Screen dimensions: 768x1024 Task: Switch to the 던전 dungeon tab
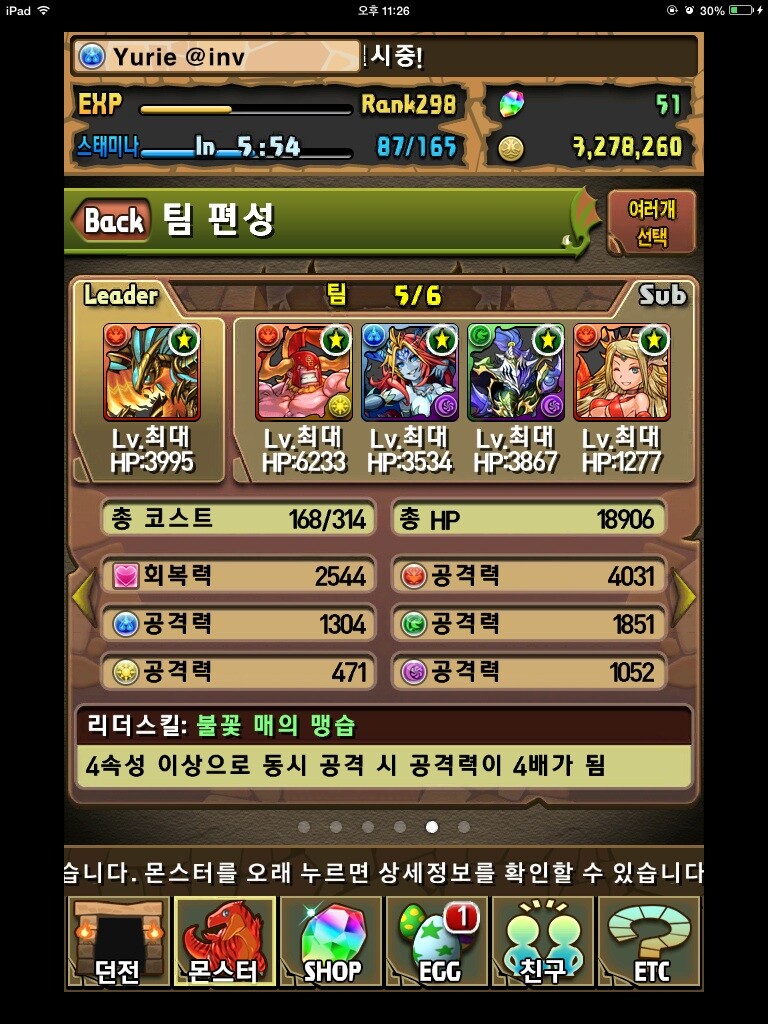tap(117, 940)
